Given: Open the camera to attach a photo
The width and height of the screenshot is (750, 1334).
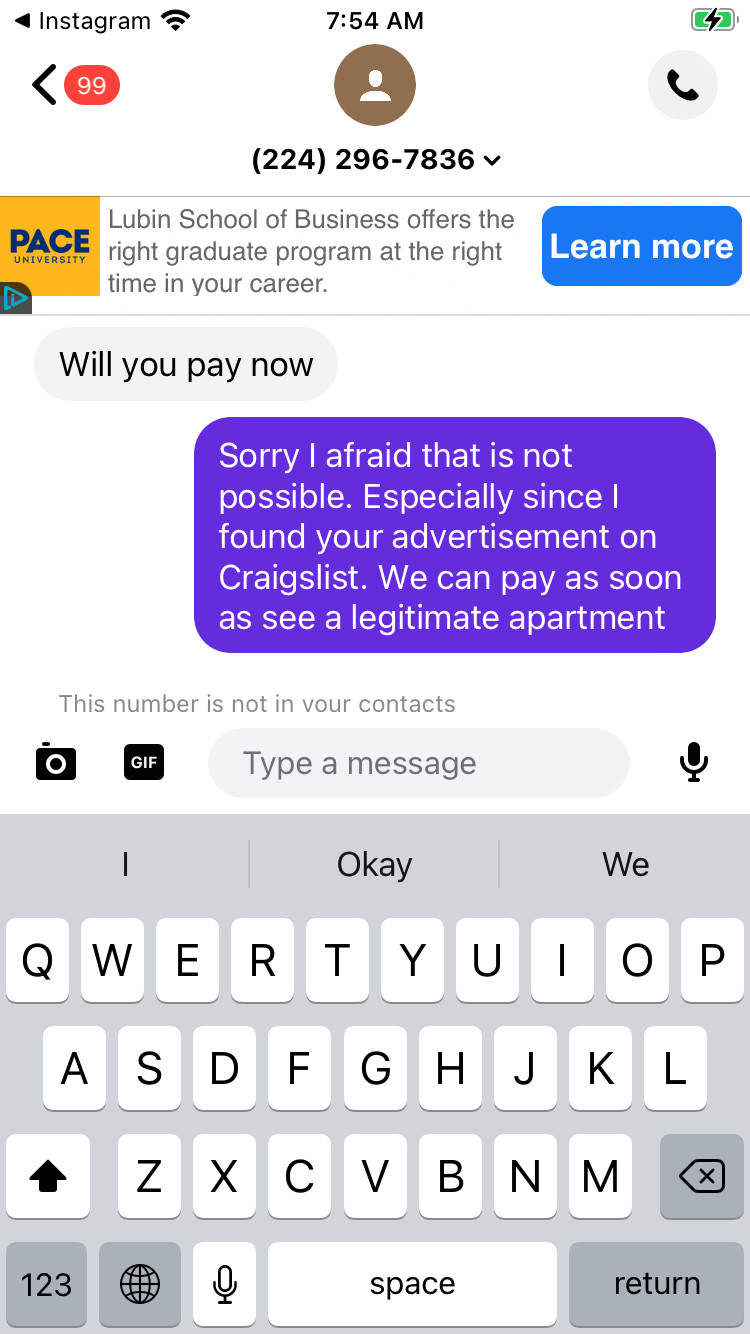Looking at the screenshot, I should [56, 762].
